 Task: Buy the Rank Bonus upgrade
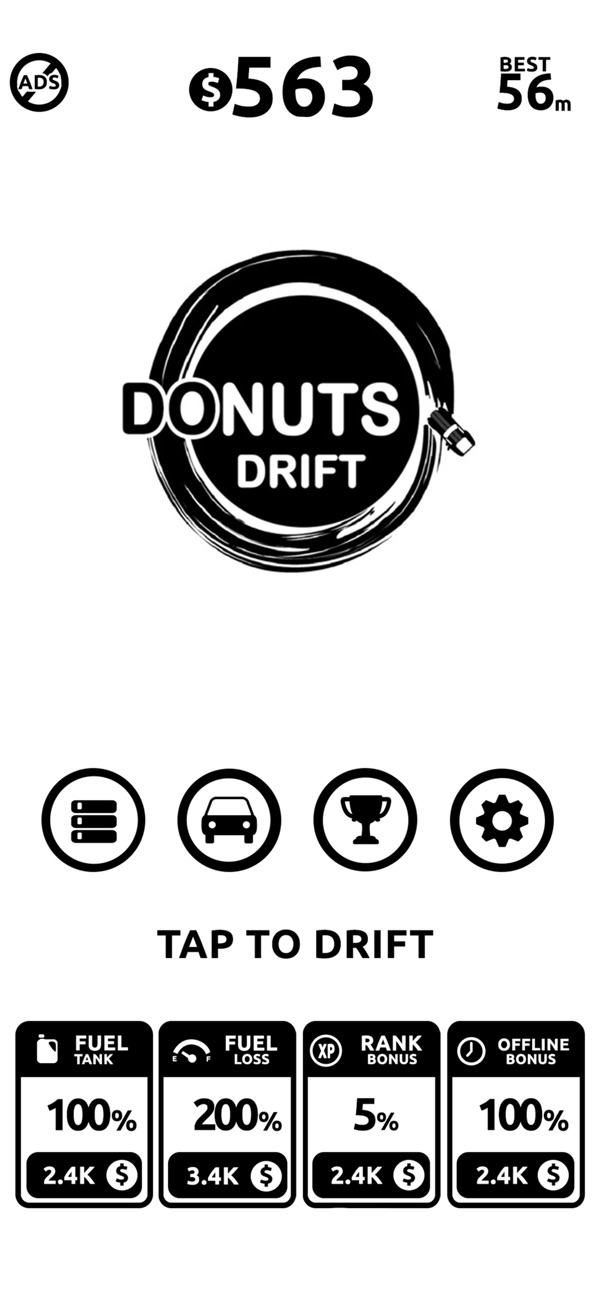(372, 1175)
